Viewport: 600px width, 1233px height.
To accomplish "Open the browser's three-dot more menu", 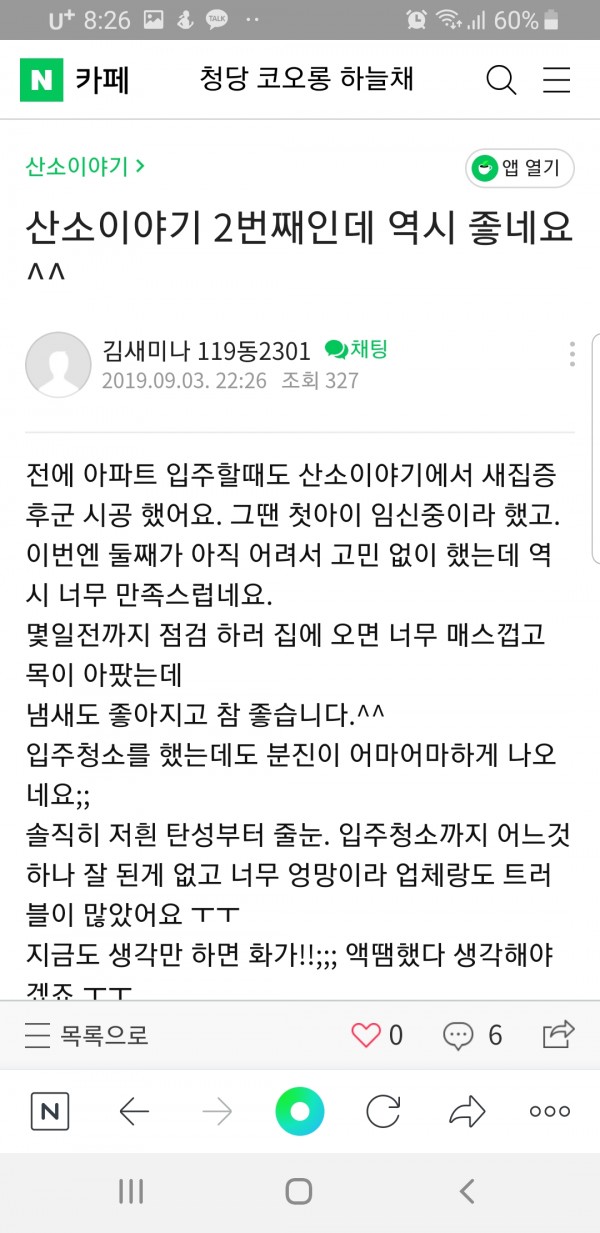I will click(549, 1111).
